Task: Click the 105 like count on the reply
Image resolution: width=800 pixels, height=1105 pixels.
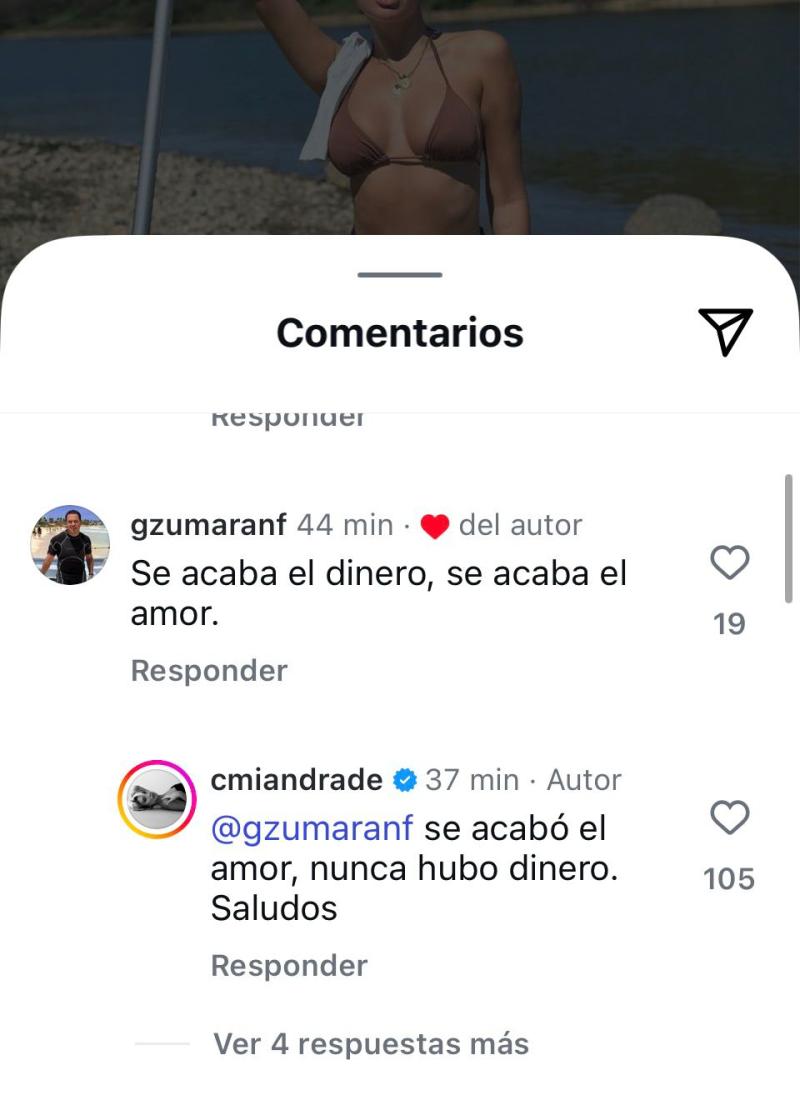Action: 729,879
